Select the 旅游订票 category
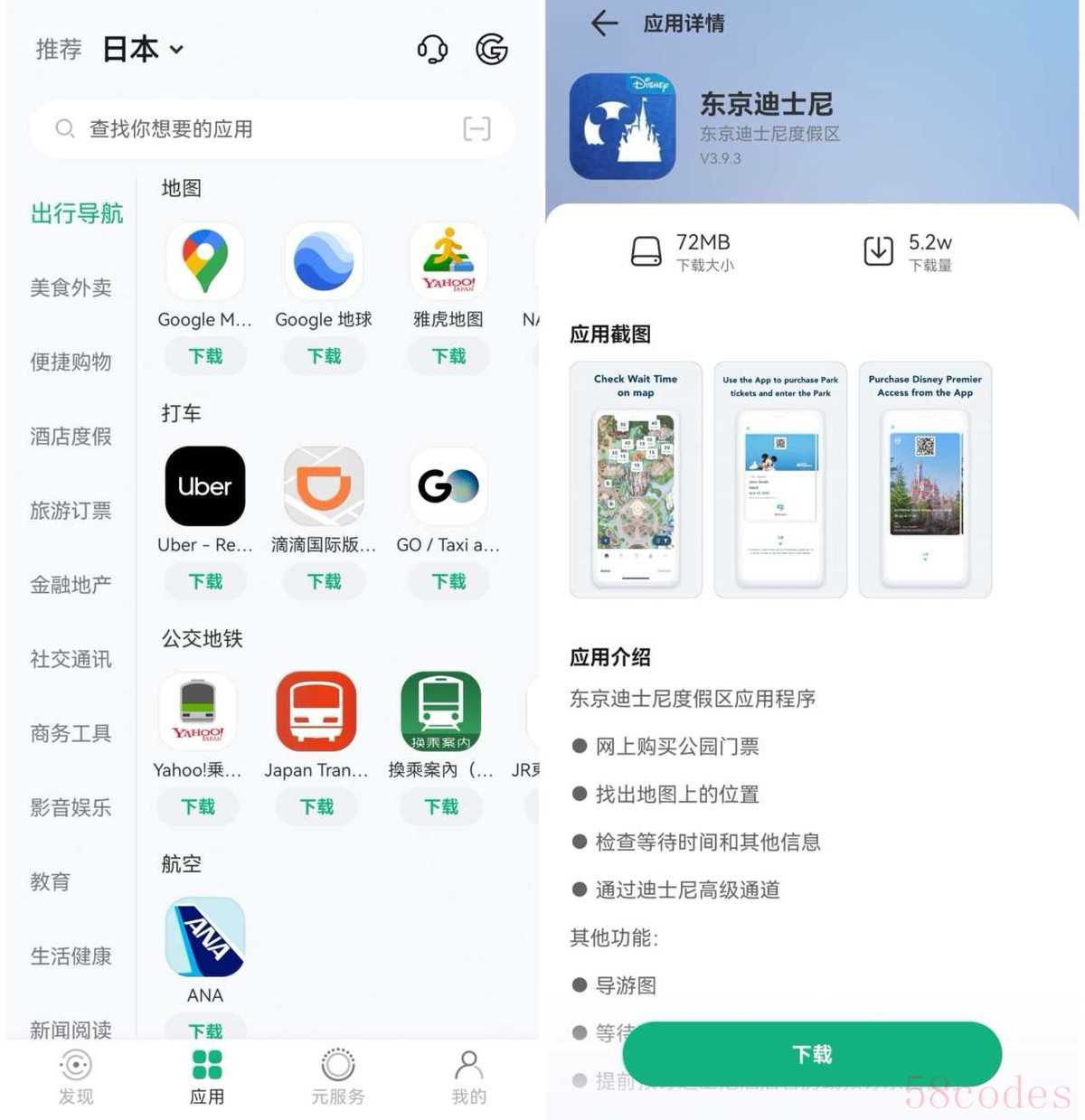 (x=71, y=510)
